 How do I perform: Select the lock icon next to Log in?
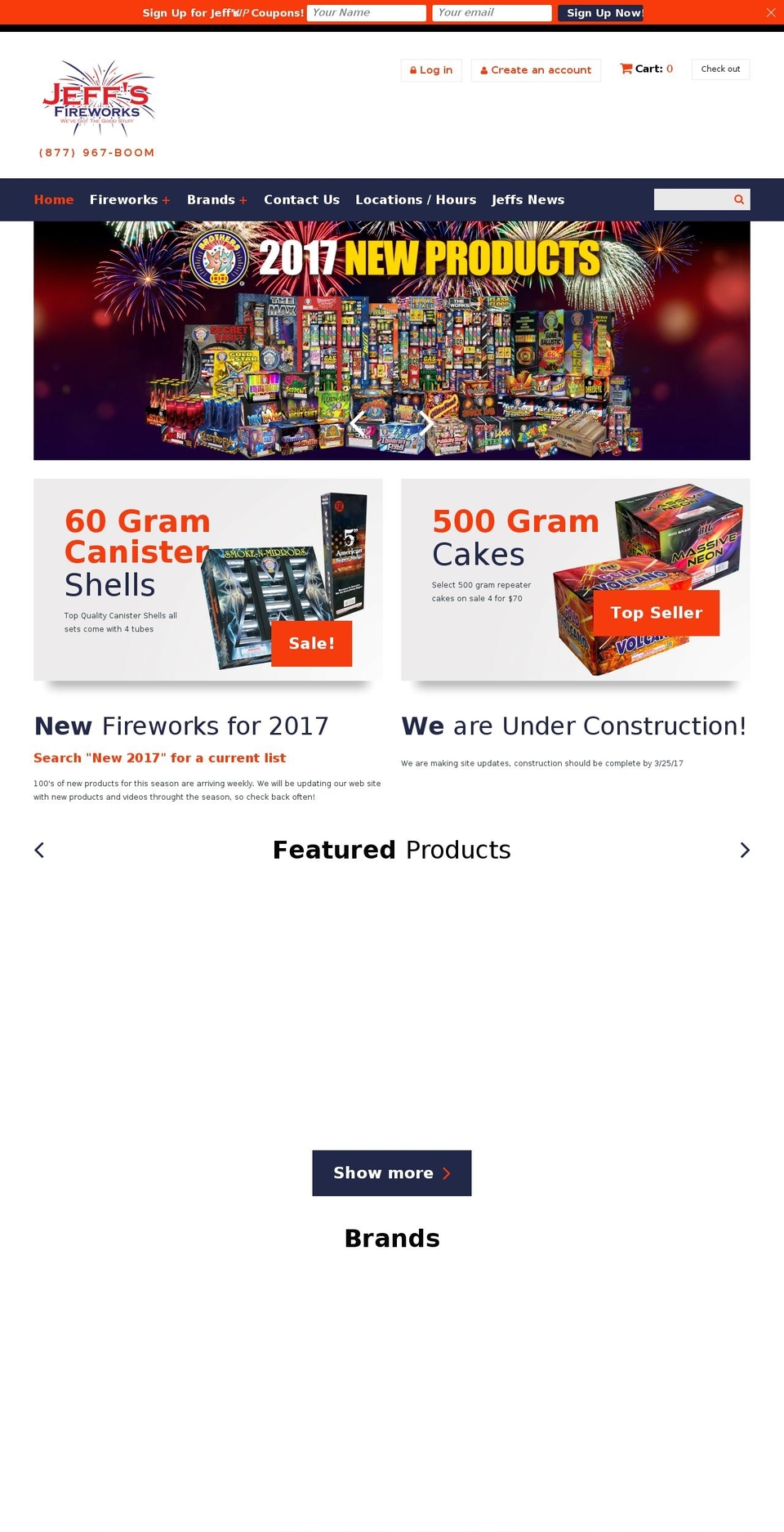[412, 69]
